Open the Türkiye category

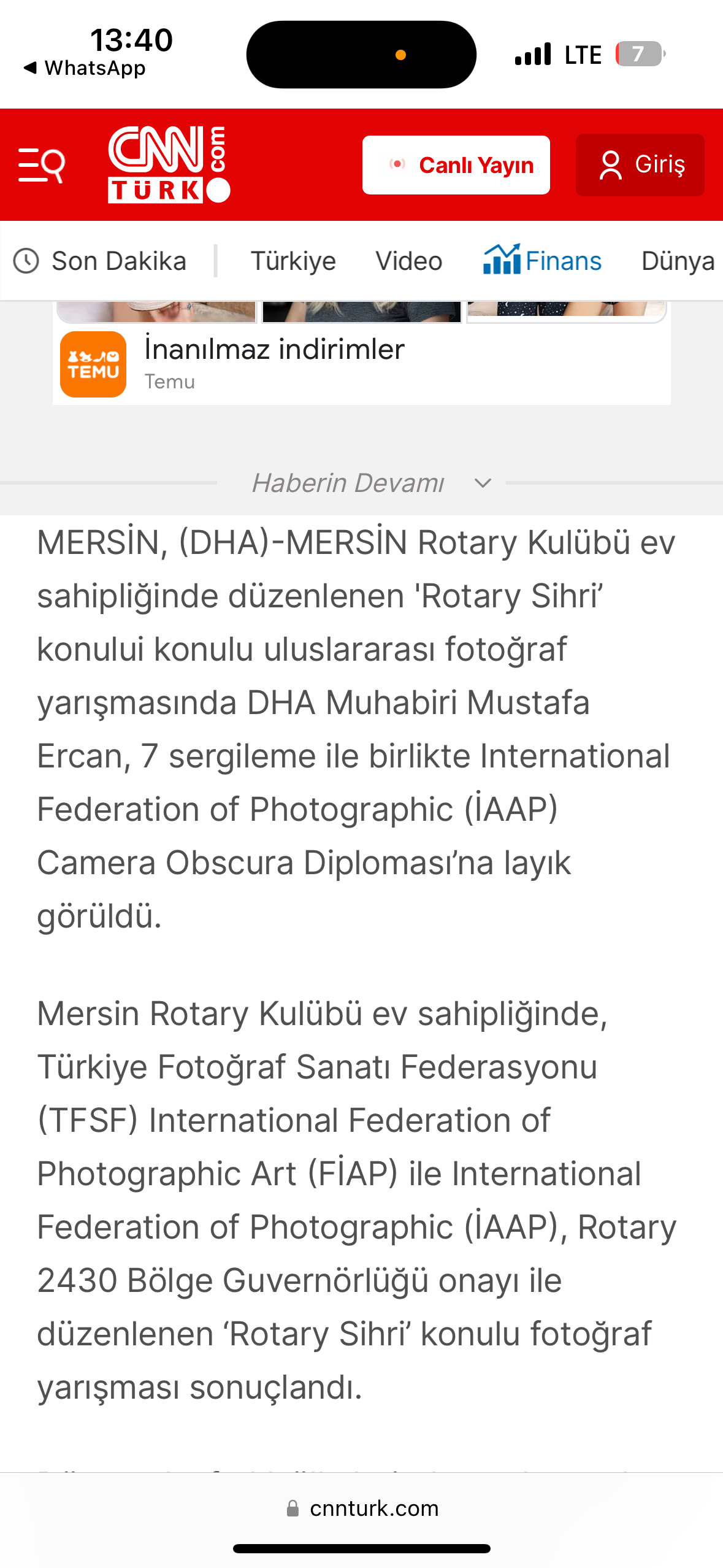(x=293, y=261)
